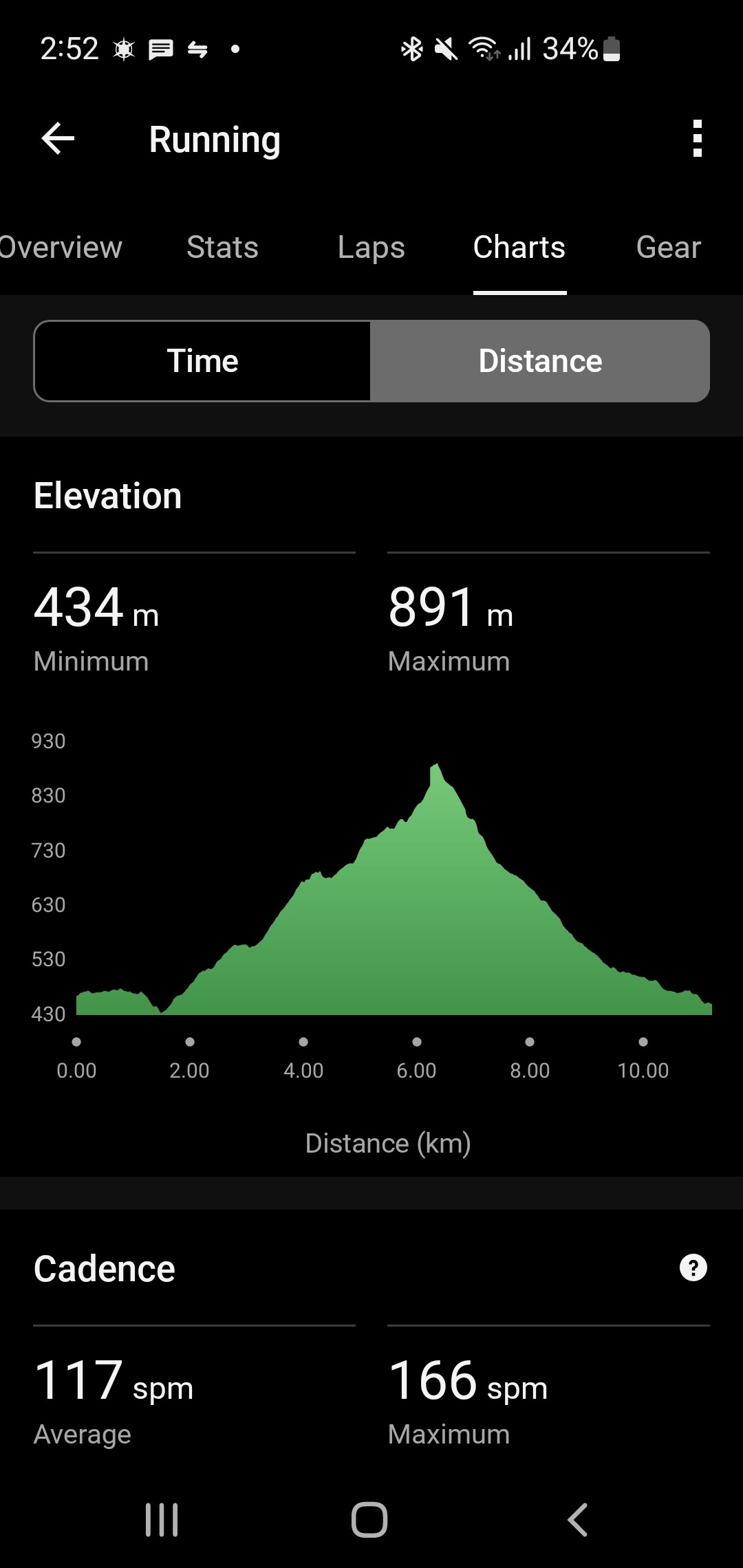Open recent apps from the navigation bar

[x=162, y=1519]
